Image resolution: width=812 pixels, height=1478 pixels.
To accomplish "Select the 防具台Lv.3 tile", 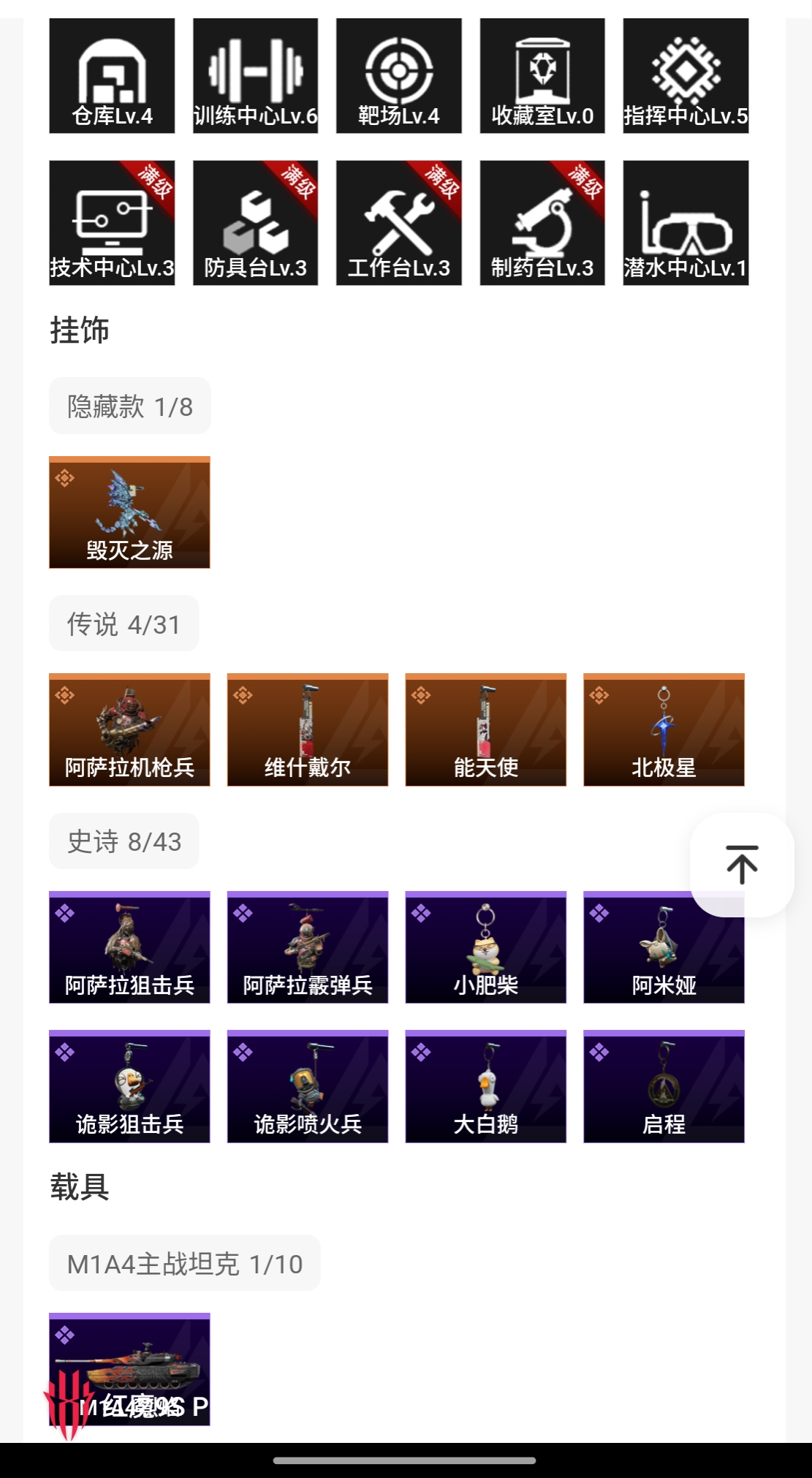I will [x=255, y=222].
